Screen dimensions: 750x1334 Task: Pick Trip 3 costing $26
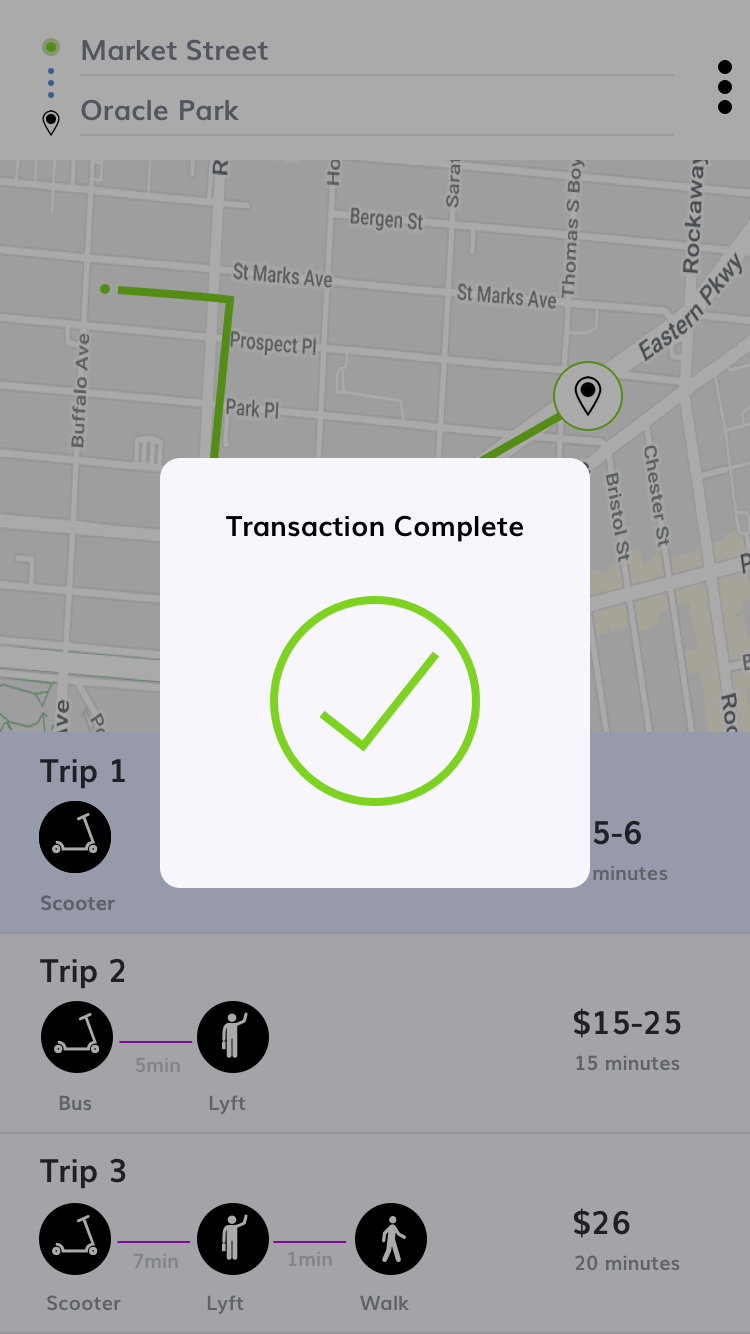[x=375, y=1233]
